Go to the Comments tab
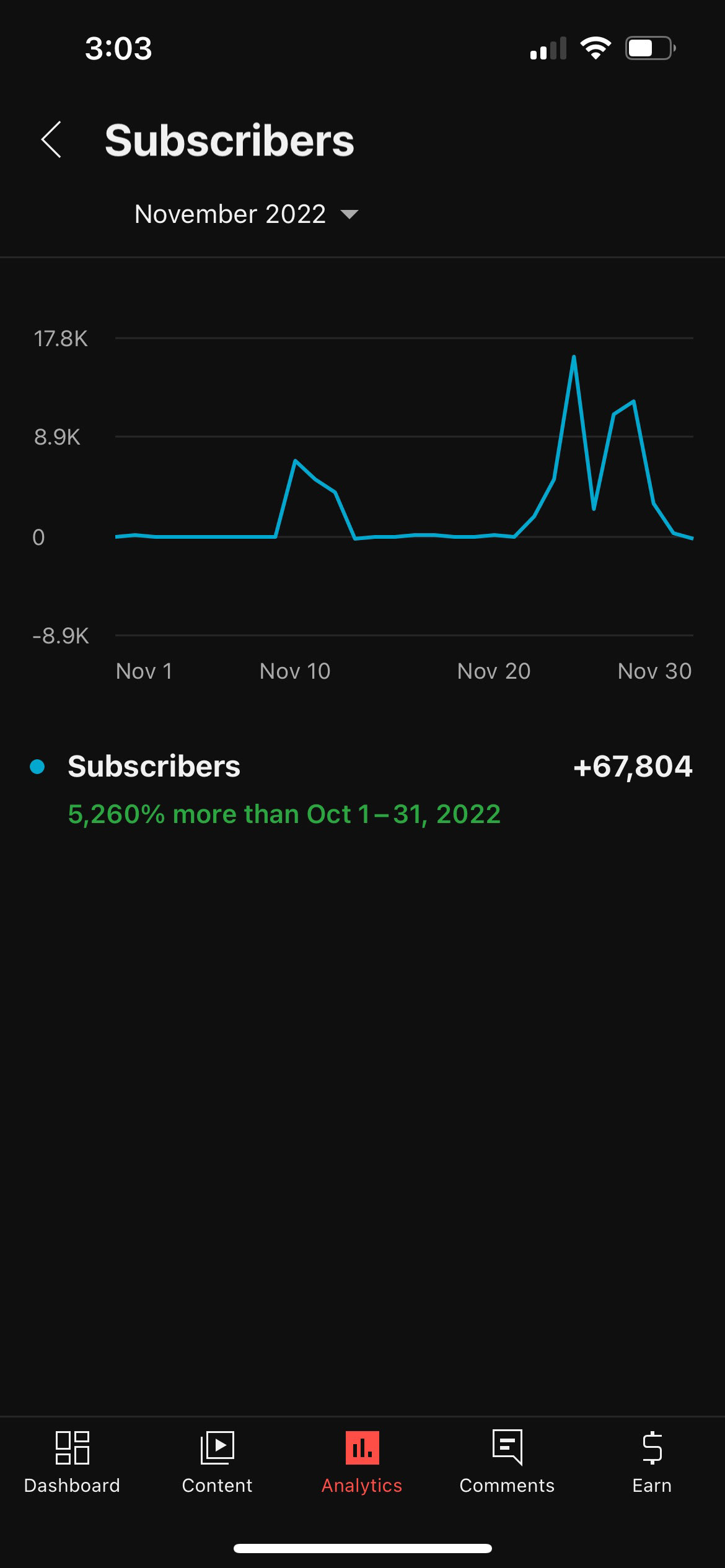Image resolution: width=725 pixels, height=1568 pixels. pos(507,1461)
